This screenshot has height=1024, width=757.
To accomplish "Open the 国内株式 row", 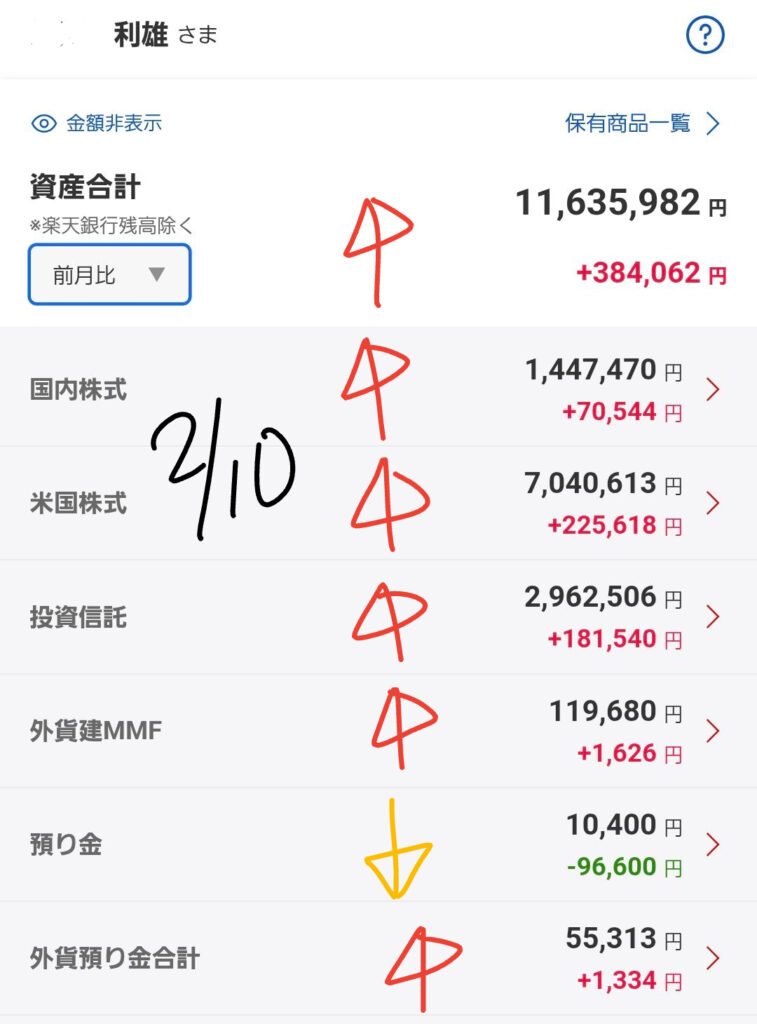I will (378, 388).
